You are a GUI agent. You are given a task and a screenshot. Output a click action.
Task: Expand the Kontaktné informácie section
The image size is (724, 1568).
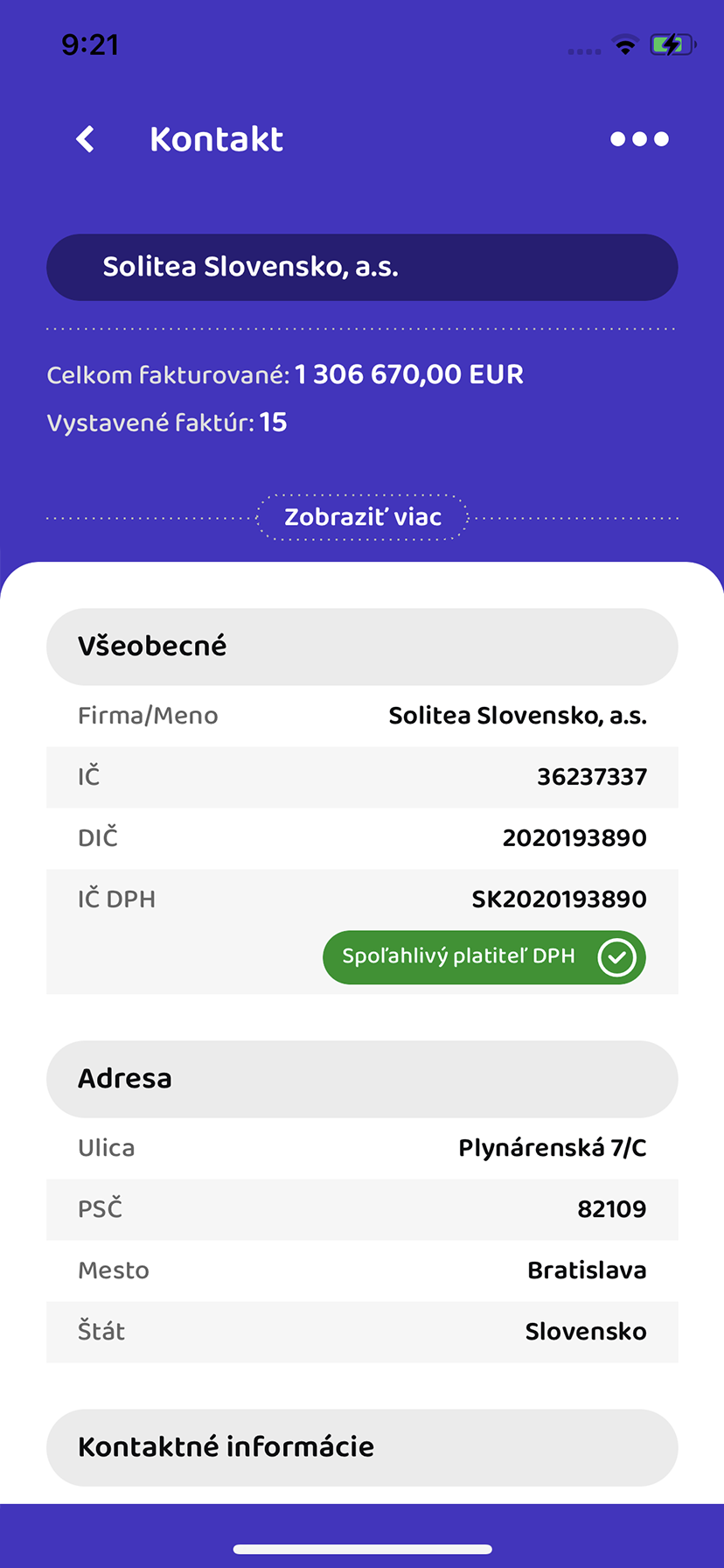pos(361,1447)
